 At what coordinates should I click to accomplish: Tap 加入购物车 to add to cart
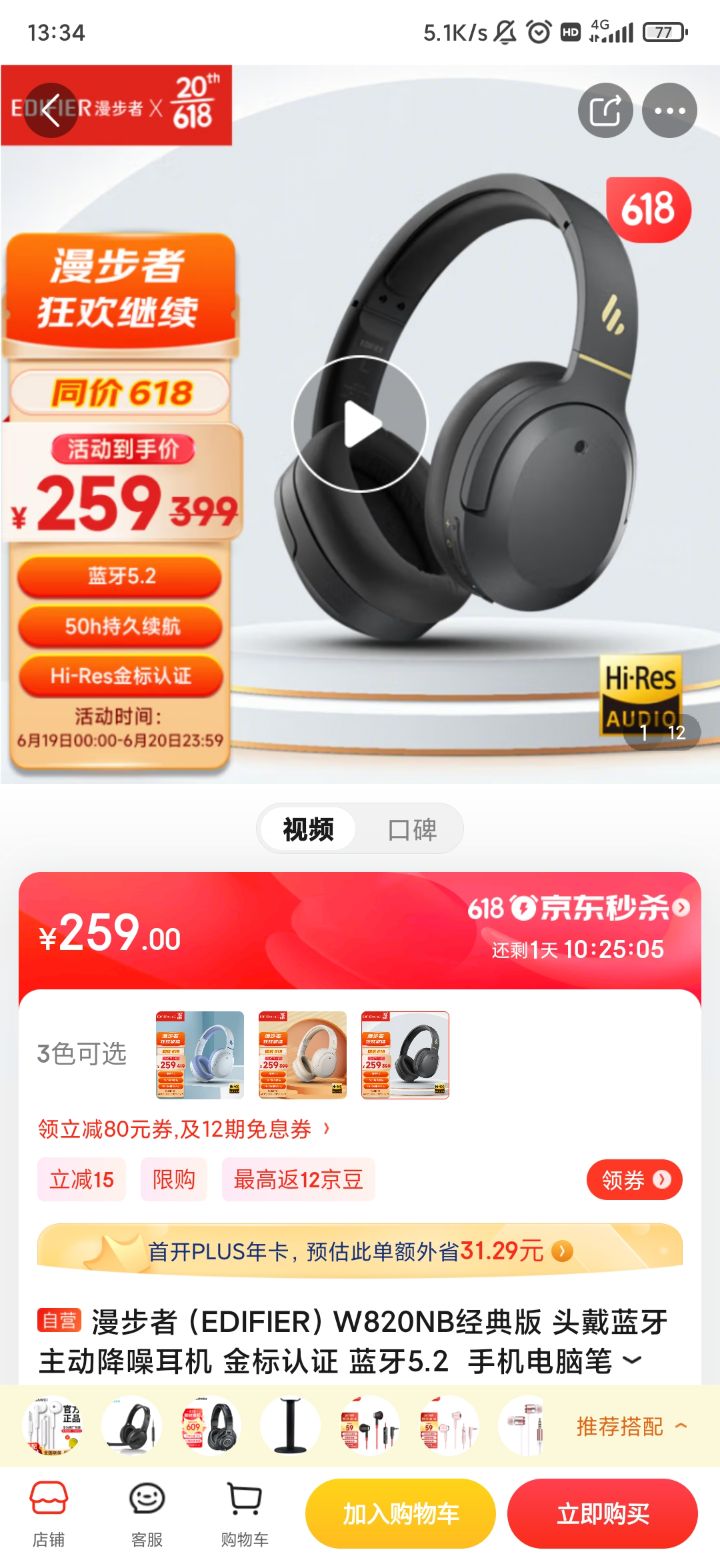(x=400, y=1514)
